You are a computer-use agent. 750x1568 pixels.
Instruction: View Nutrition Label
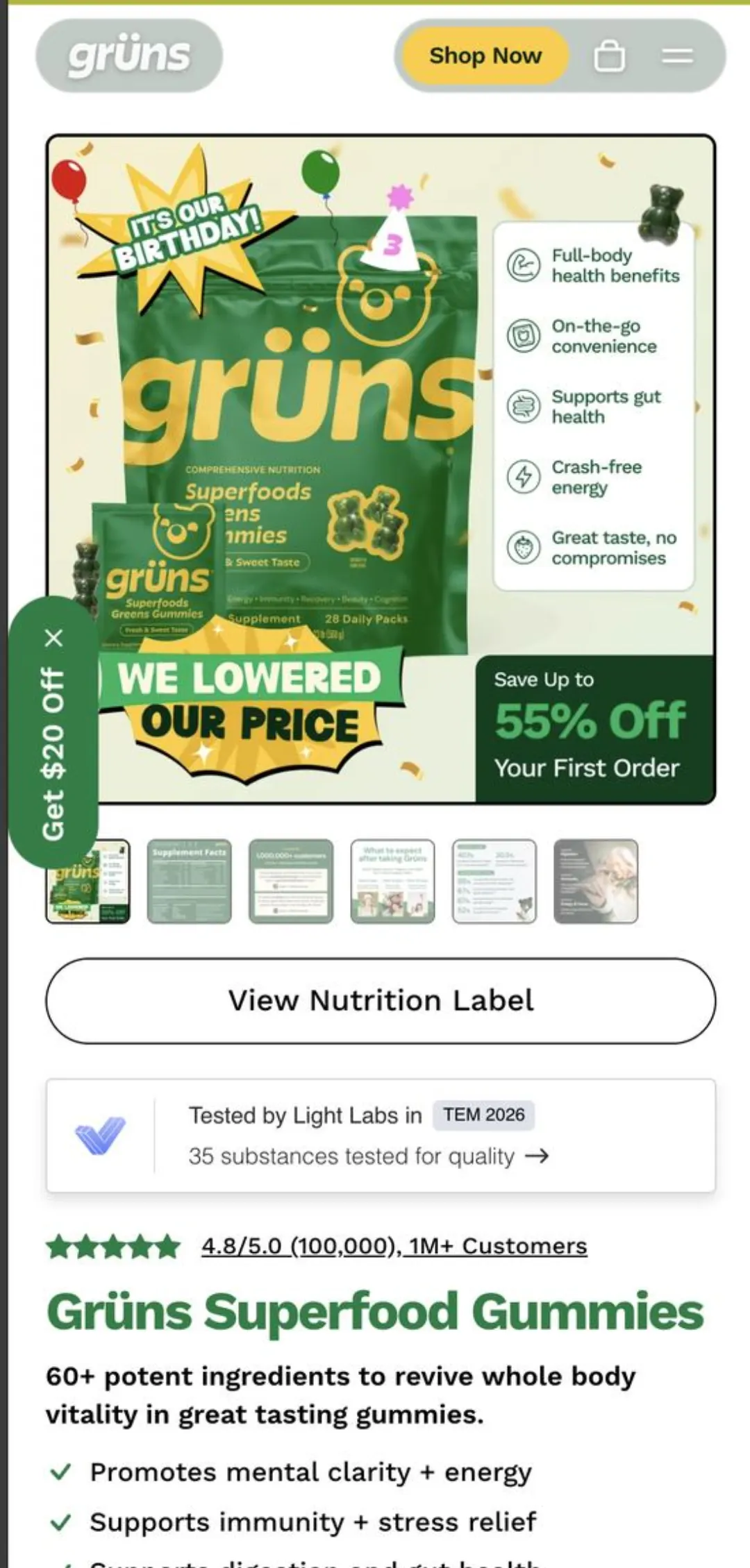click(381, 1001)
